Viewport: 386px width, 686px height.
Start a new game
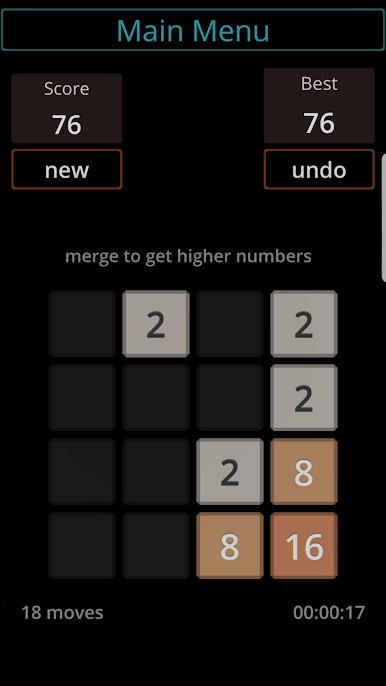[x=67, y=169]
